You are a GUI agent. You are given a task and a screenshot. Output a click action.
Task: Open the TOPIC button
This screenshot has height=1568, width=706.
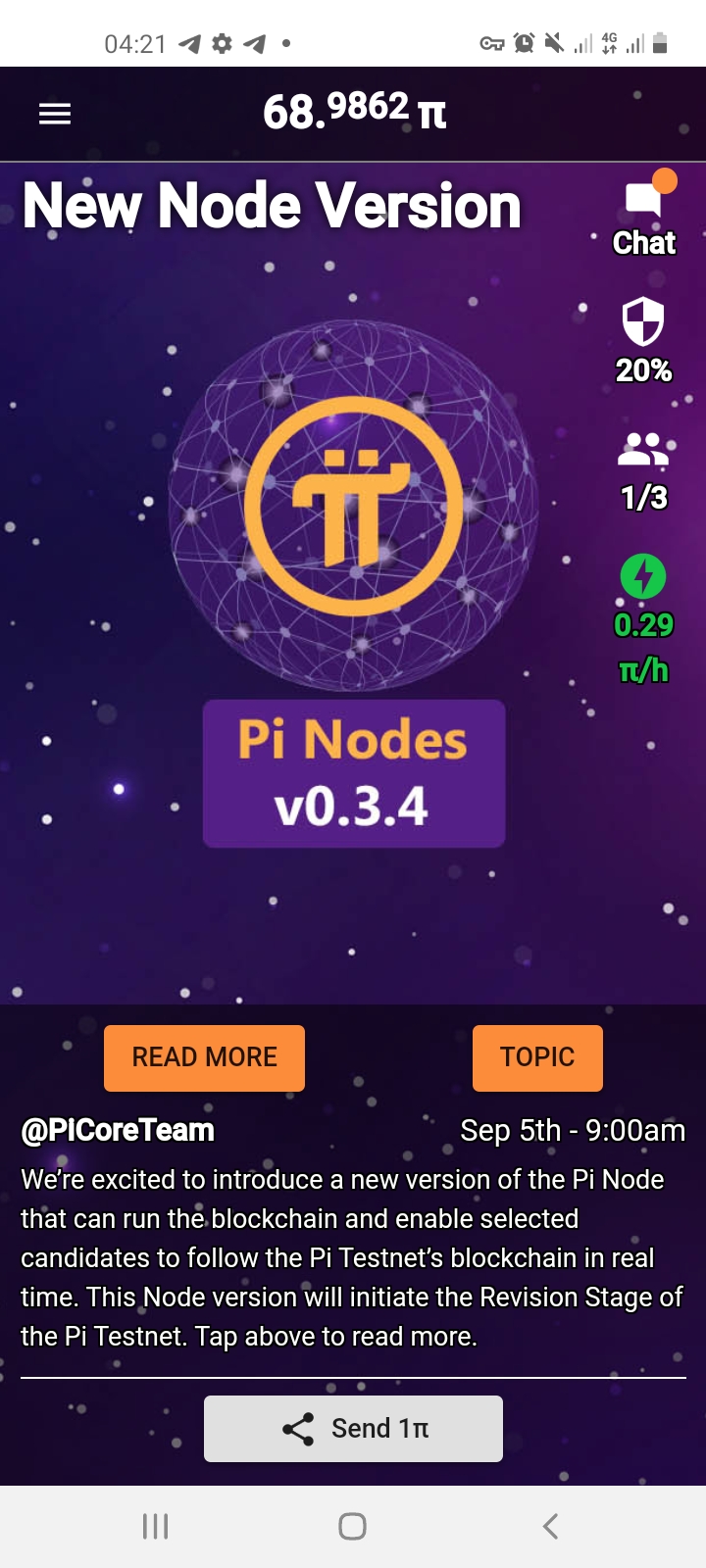click(x=537, y=1057)
